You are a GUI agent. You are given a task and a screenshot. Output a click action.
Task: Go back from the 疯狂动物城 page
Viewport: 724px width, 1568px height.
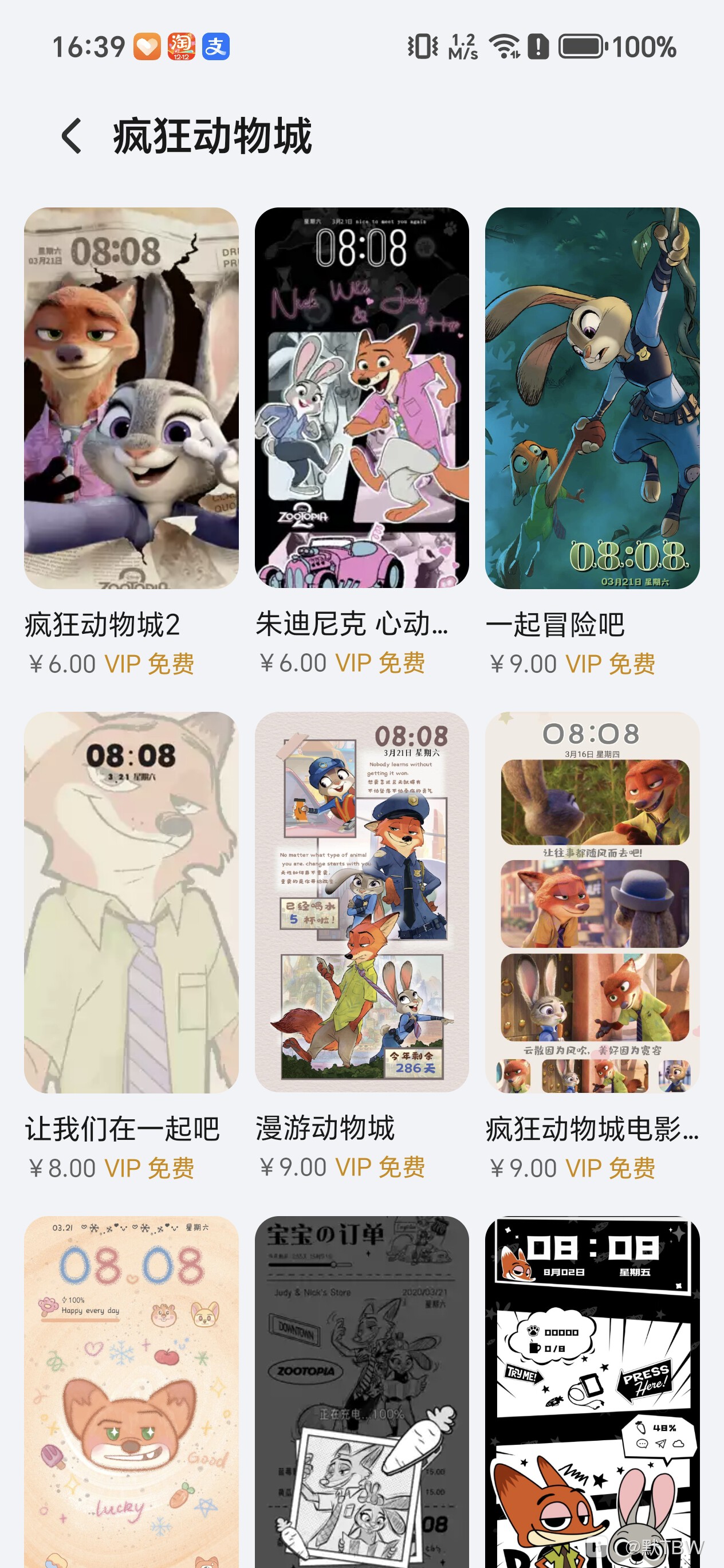point(72,136)
